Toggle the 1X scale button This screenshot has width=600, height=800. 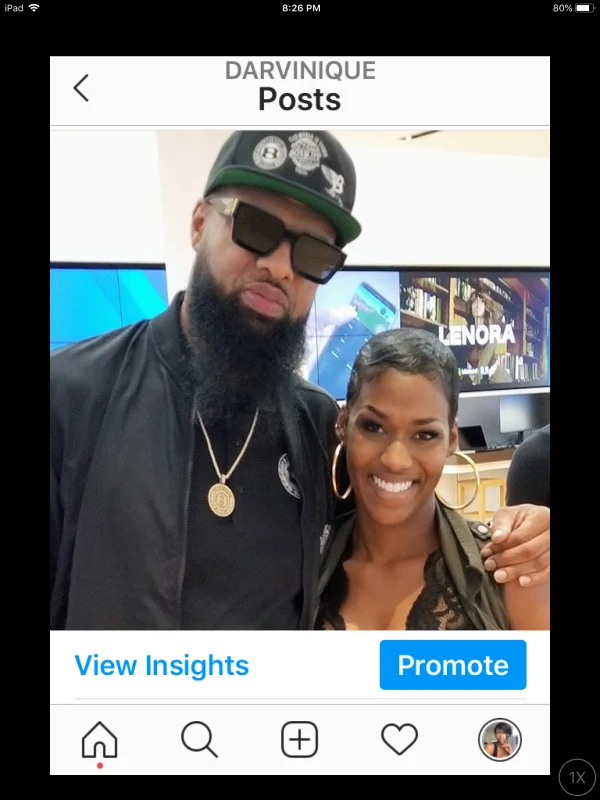coord(577,777)
